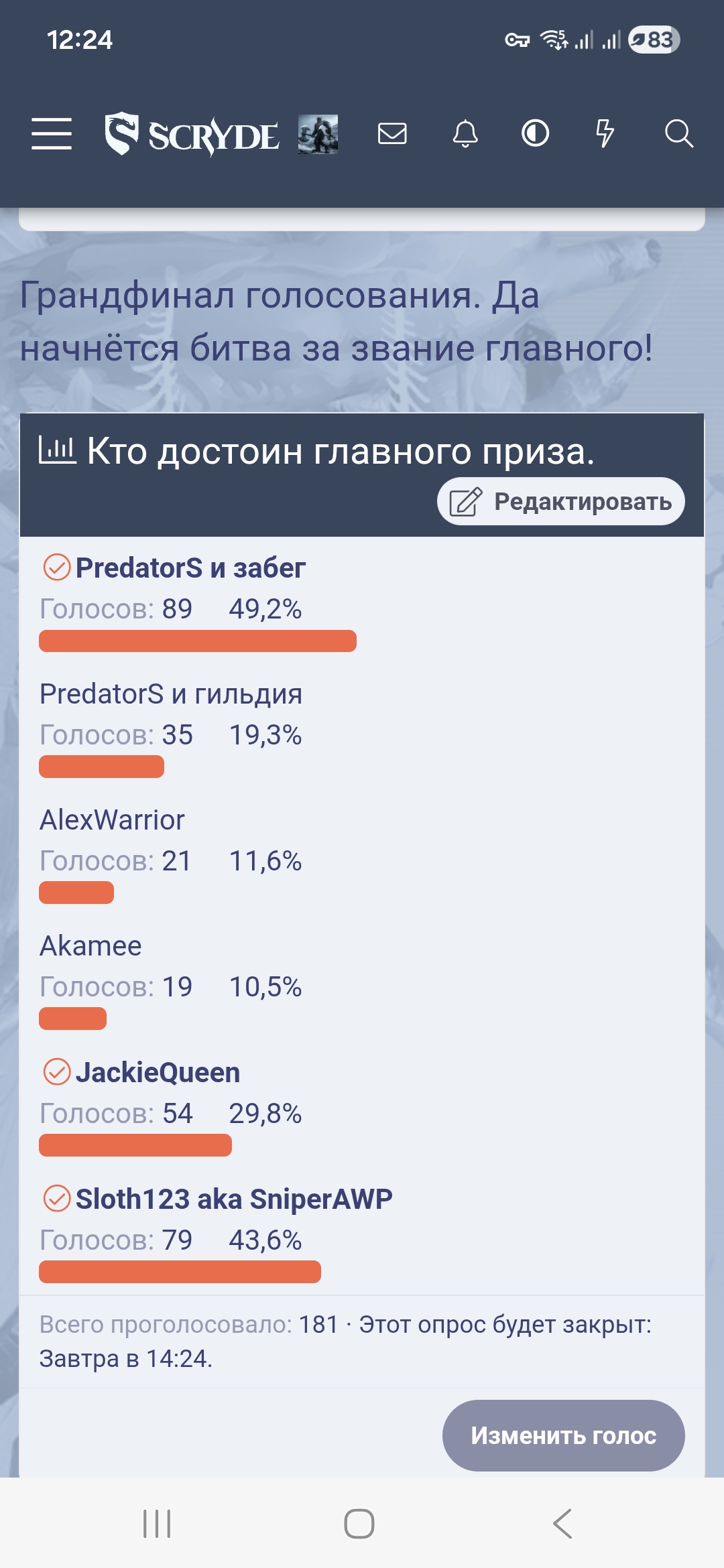Go back with the system back button

pos(562,1524)
